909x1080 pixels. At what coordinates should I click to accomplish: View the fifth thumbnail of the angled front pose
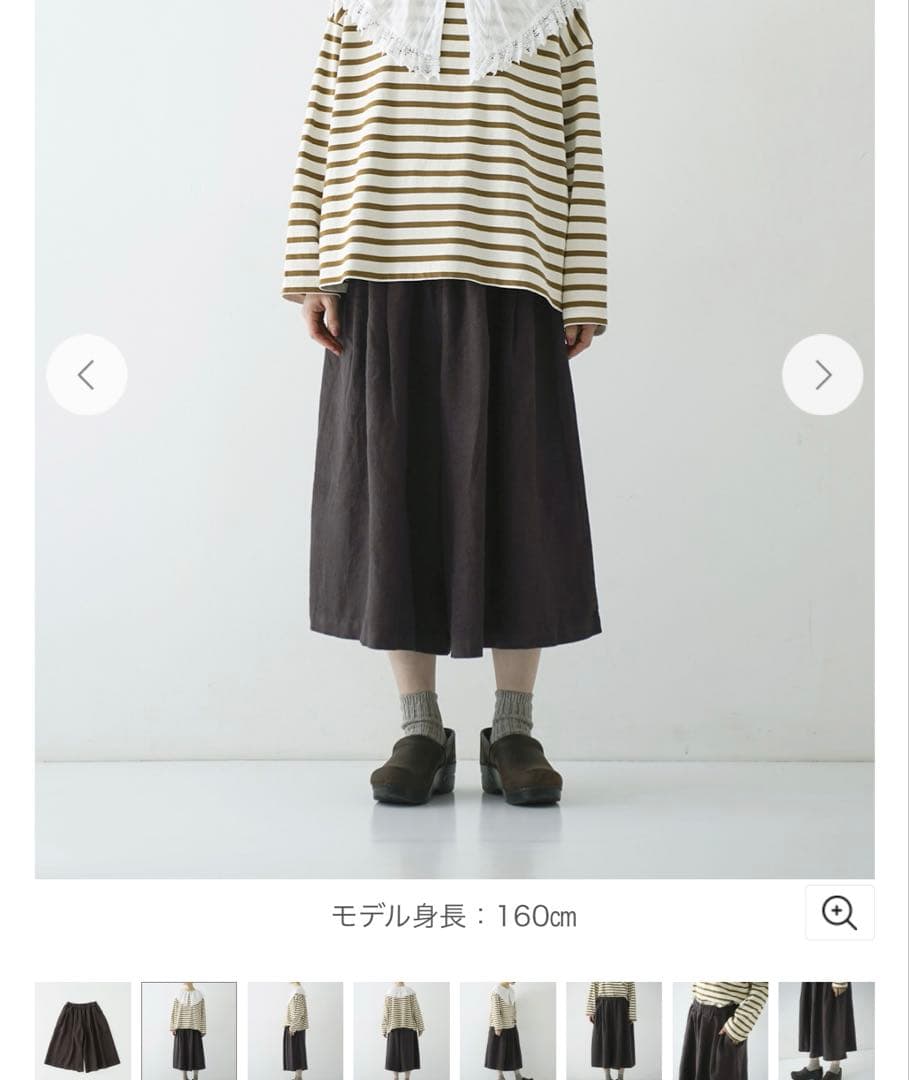pyautogui.click(x=507, y=1030)
